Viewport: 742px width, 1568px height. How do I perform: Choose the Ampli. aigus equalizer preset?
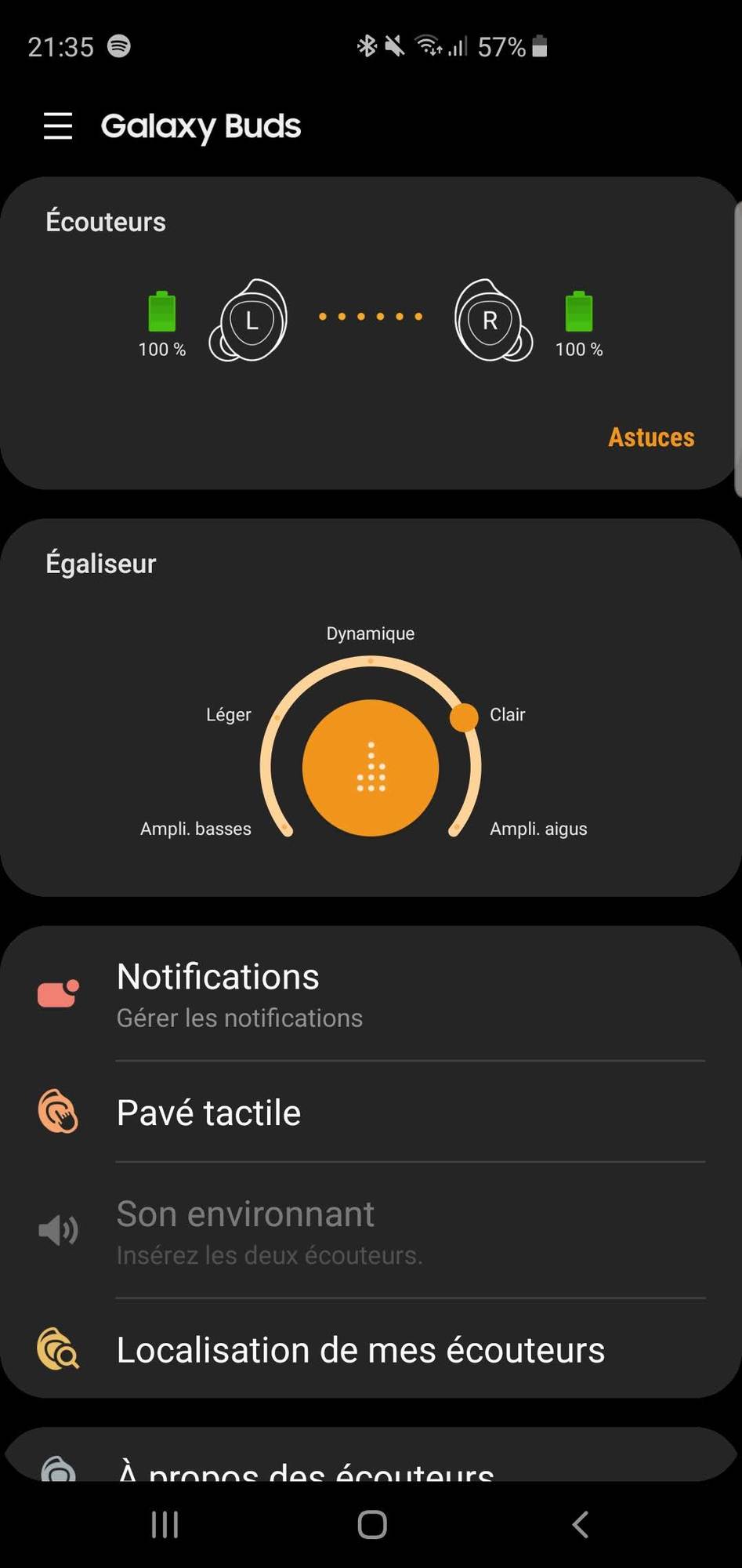click(x=538, y=829)
